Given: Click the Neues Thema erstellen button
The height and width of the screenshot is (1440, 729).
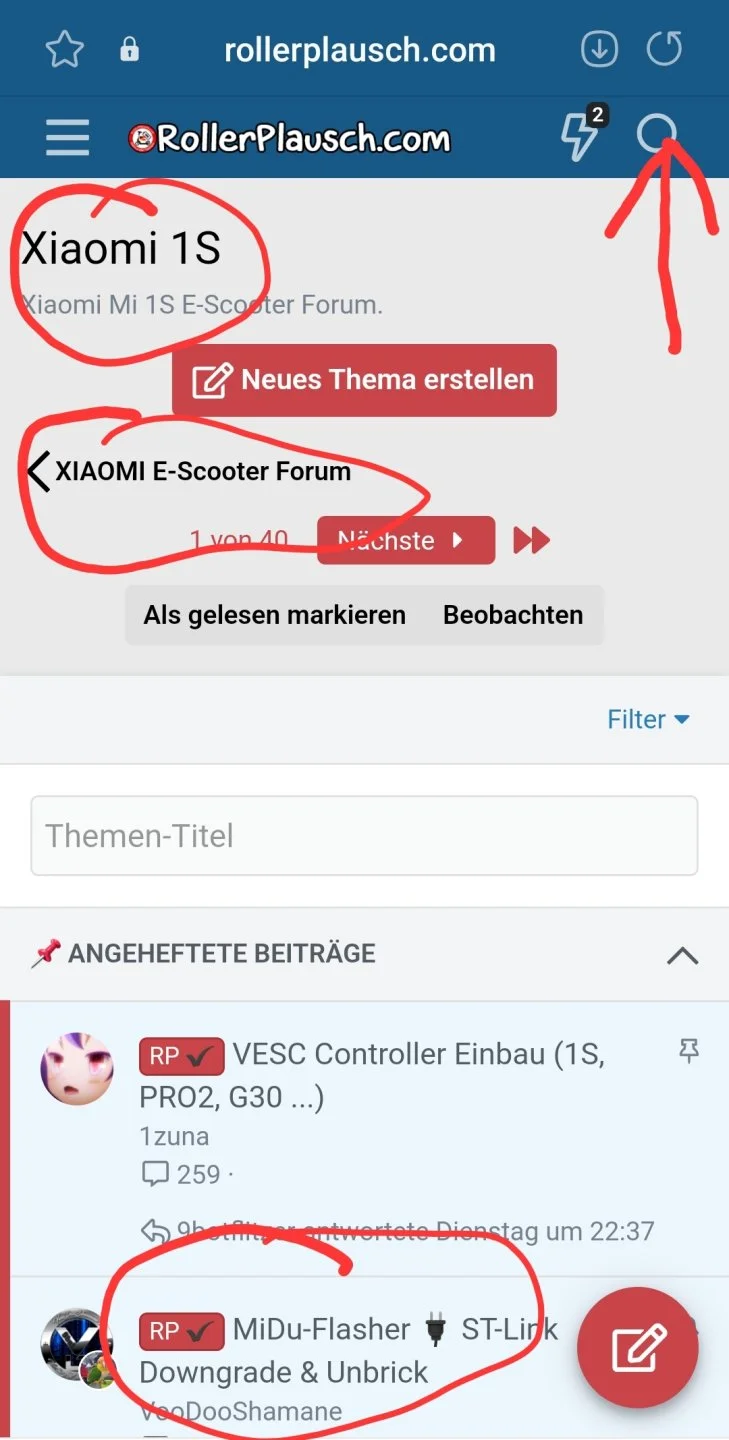Looking at the screenshot, I should tap(364, 380).
